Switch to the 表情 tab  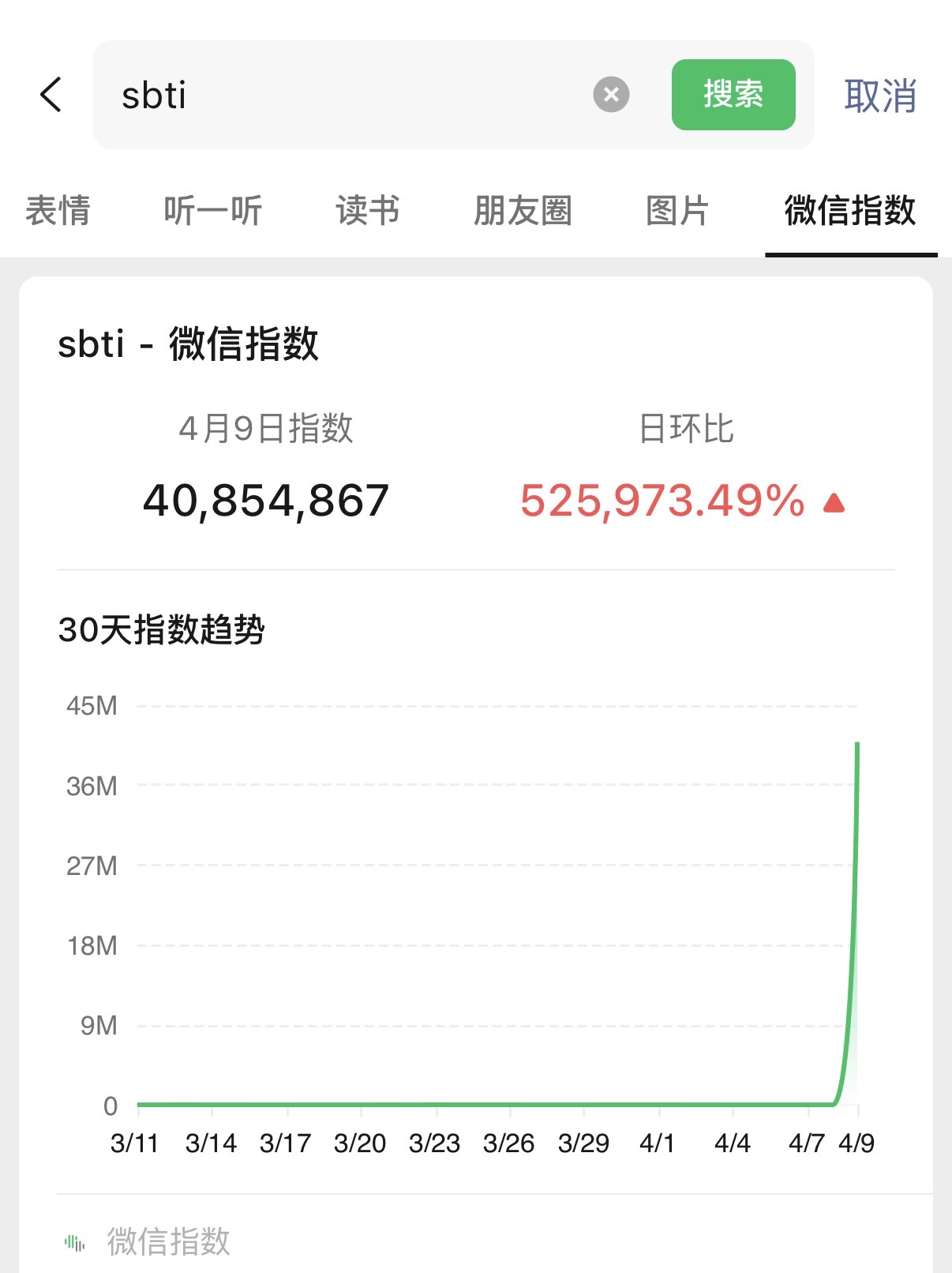(x=58, y=211)
